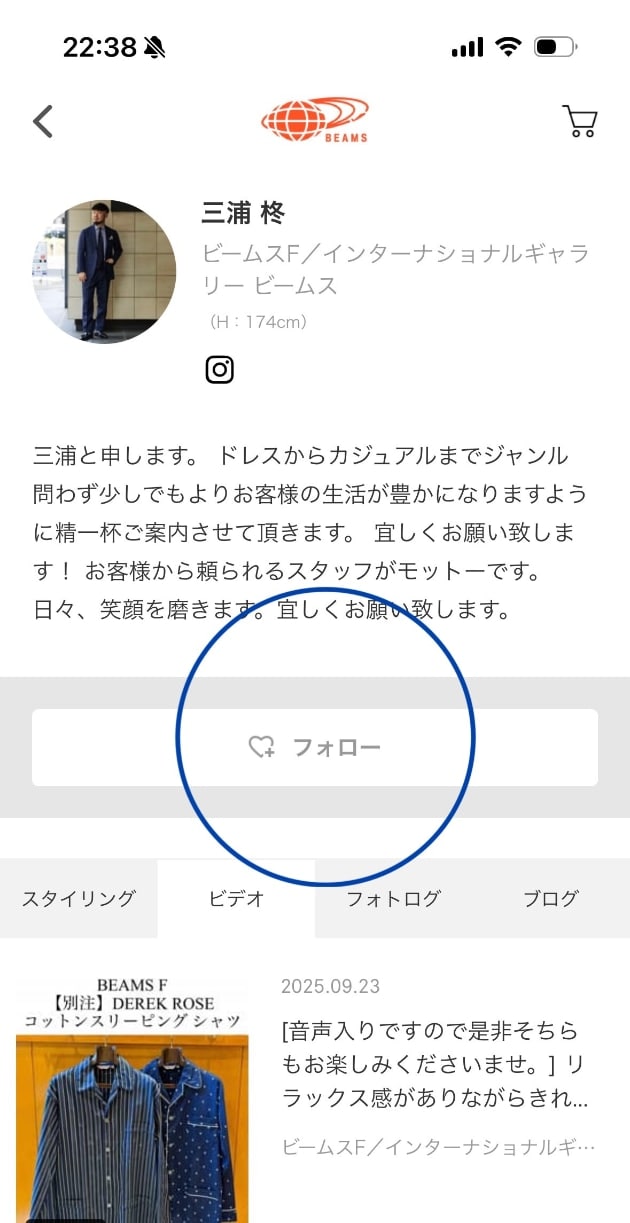630x1223 pixels.
Task: Go back with the top arrow
Action: pos(42,122)
